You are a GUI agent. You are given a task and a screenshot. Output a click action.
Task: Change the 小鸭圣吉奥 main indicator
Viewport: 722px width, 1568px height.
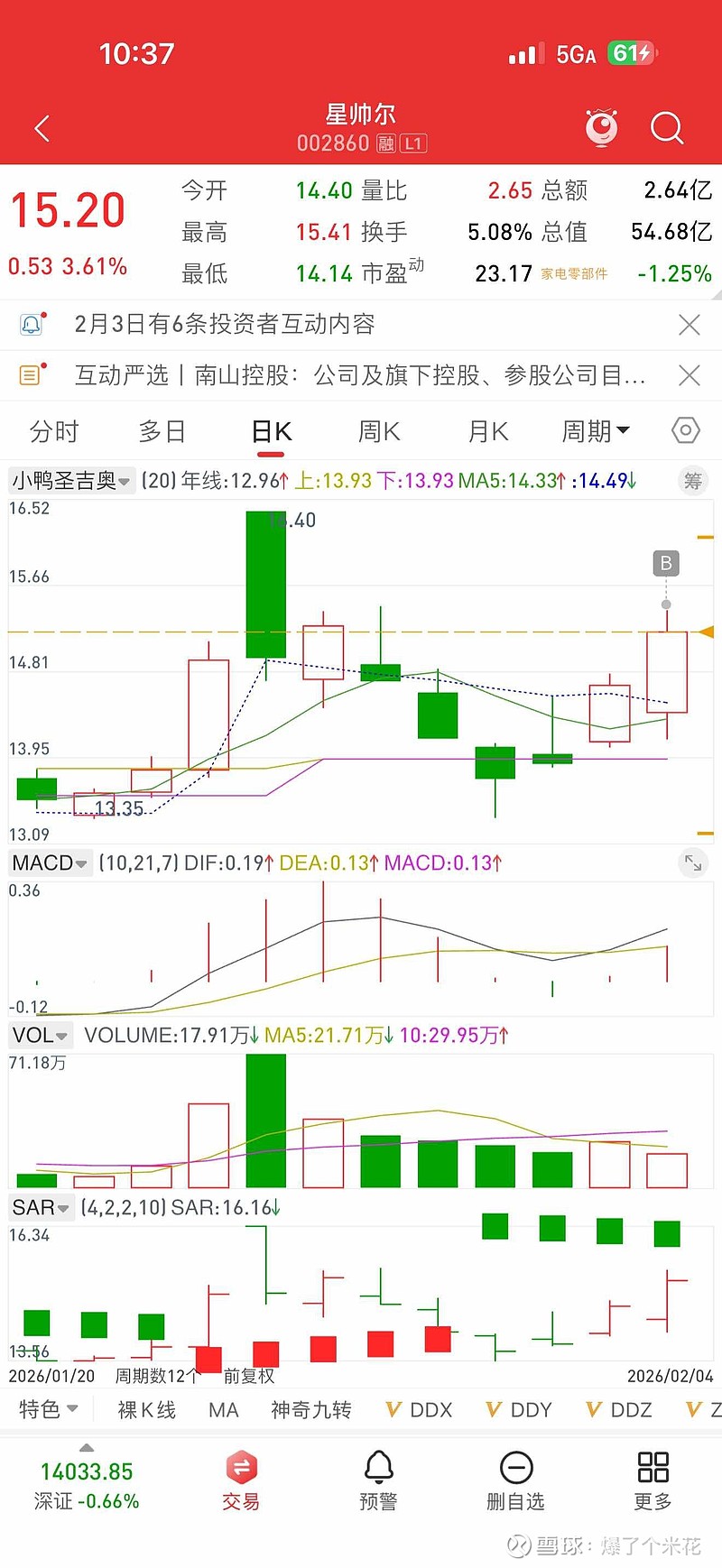70,481
